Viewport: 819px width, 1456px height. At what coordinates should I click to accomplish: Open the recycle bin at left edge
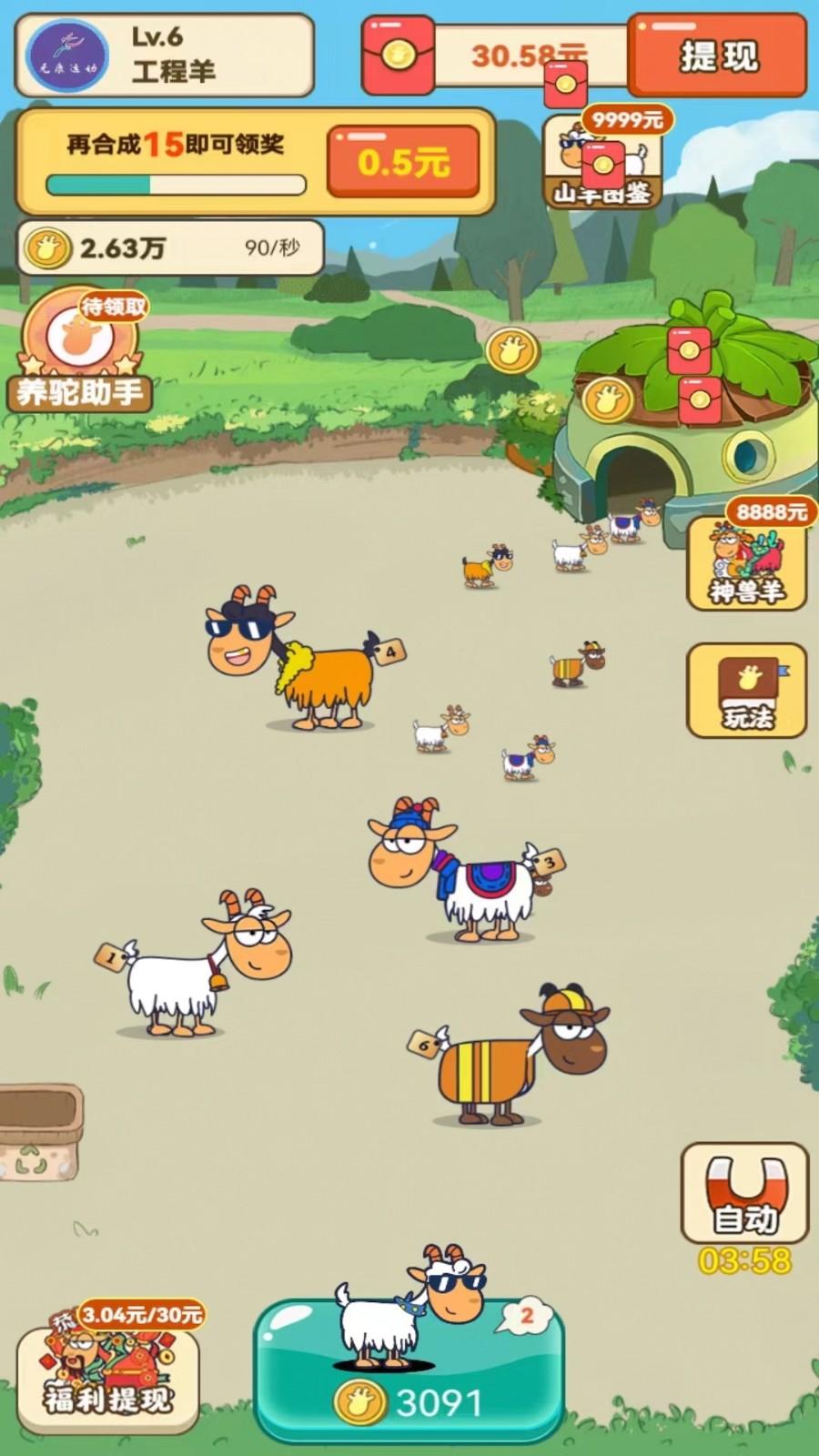point(38,1133)
